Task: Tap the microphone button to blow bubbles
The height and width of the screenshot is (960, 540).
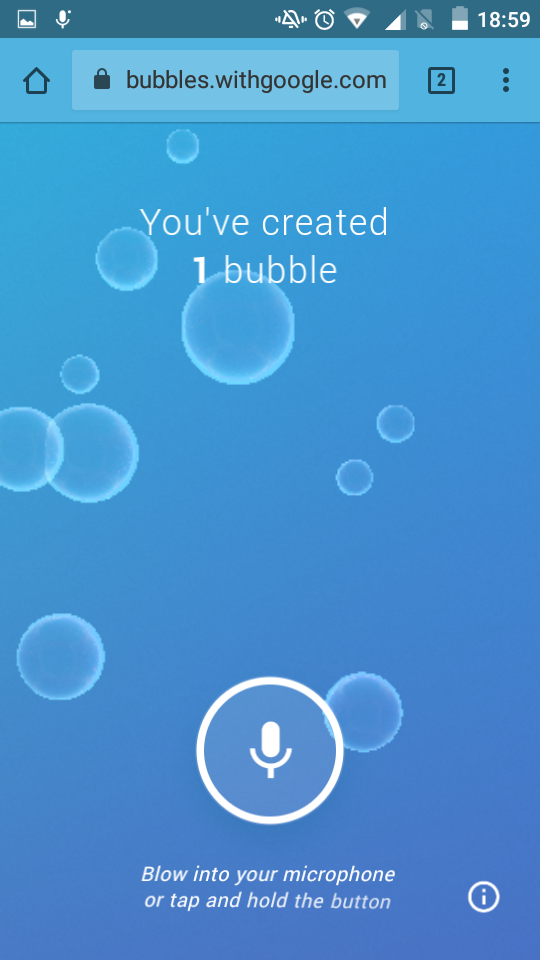Action: click(x=270, y=750)
